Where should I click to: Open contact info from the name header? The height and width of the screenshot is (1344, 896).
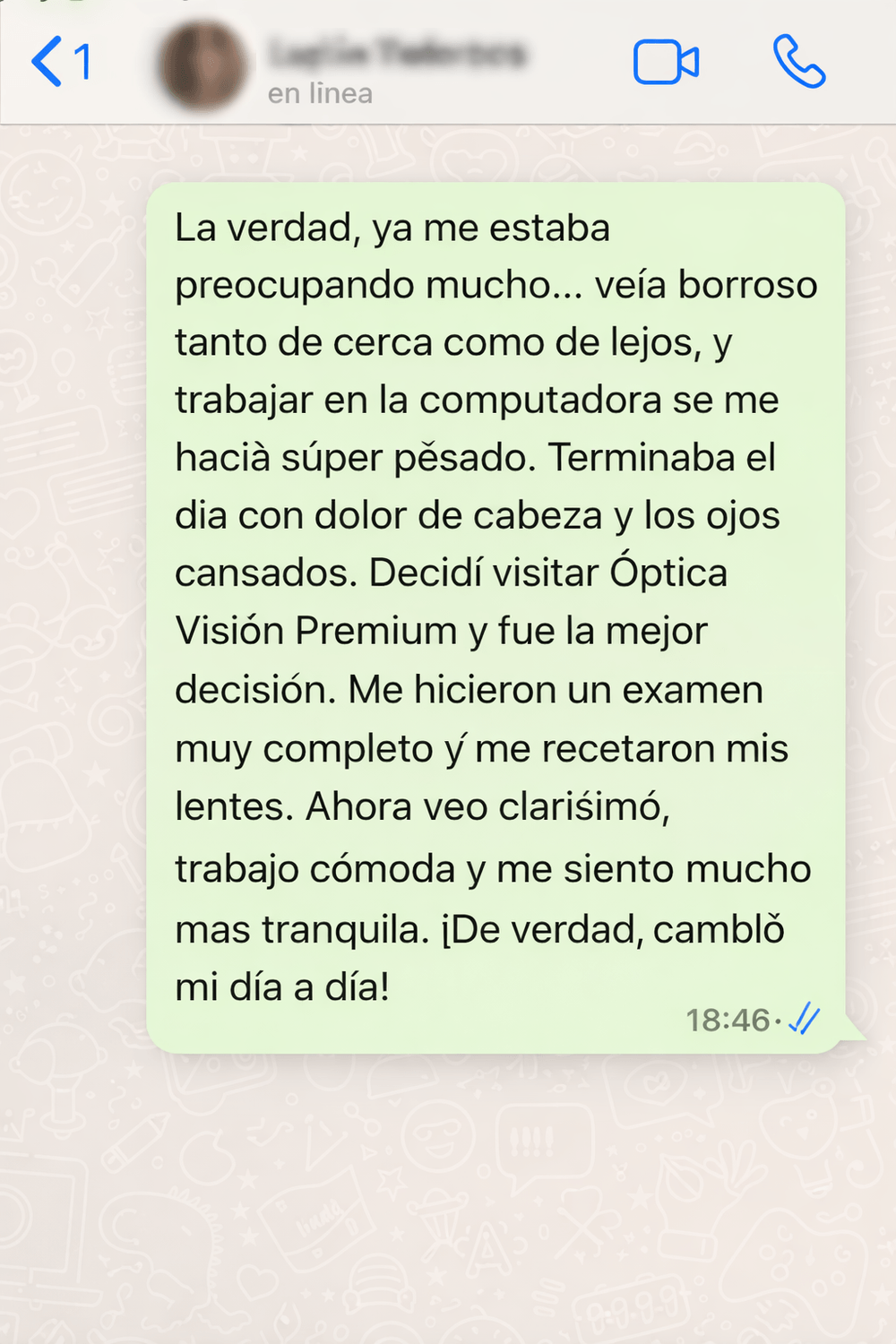point(396,56)
